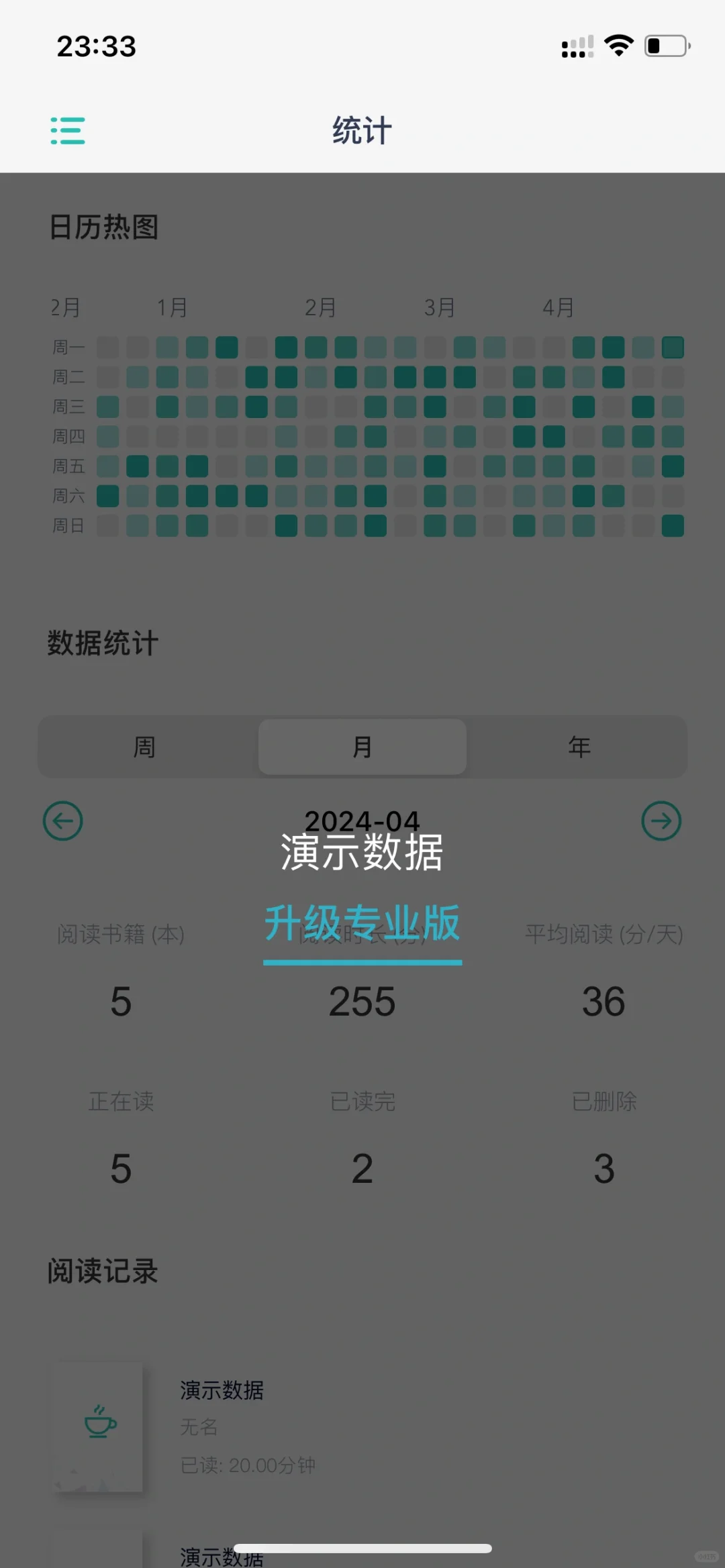Image resolution: width=725 pixels, height=1568 pixels.
Task: Switch to the 年 (year) segment
Action: 579,747
